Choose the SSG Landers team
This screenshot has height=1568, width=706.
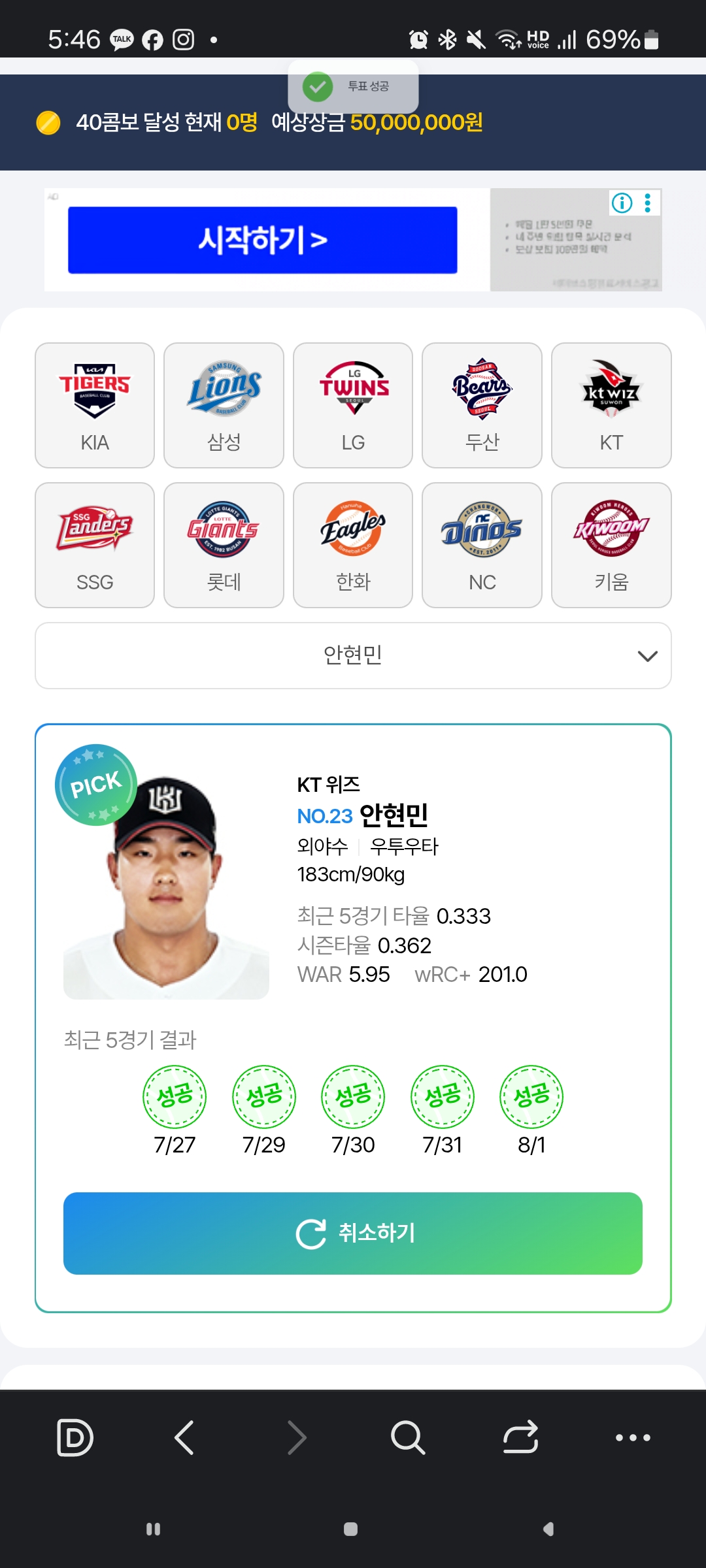coord(95,545)
